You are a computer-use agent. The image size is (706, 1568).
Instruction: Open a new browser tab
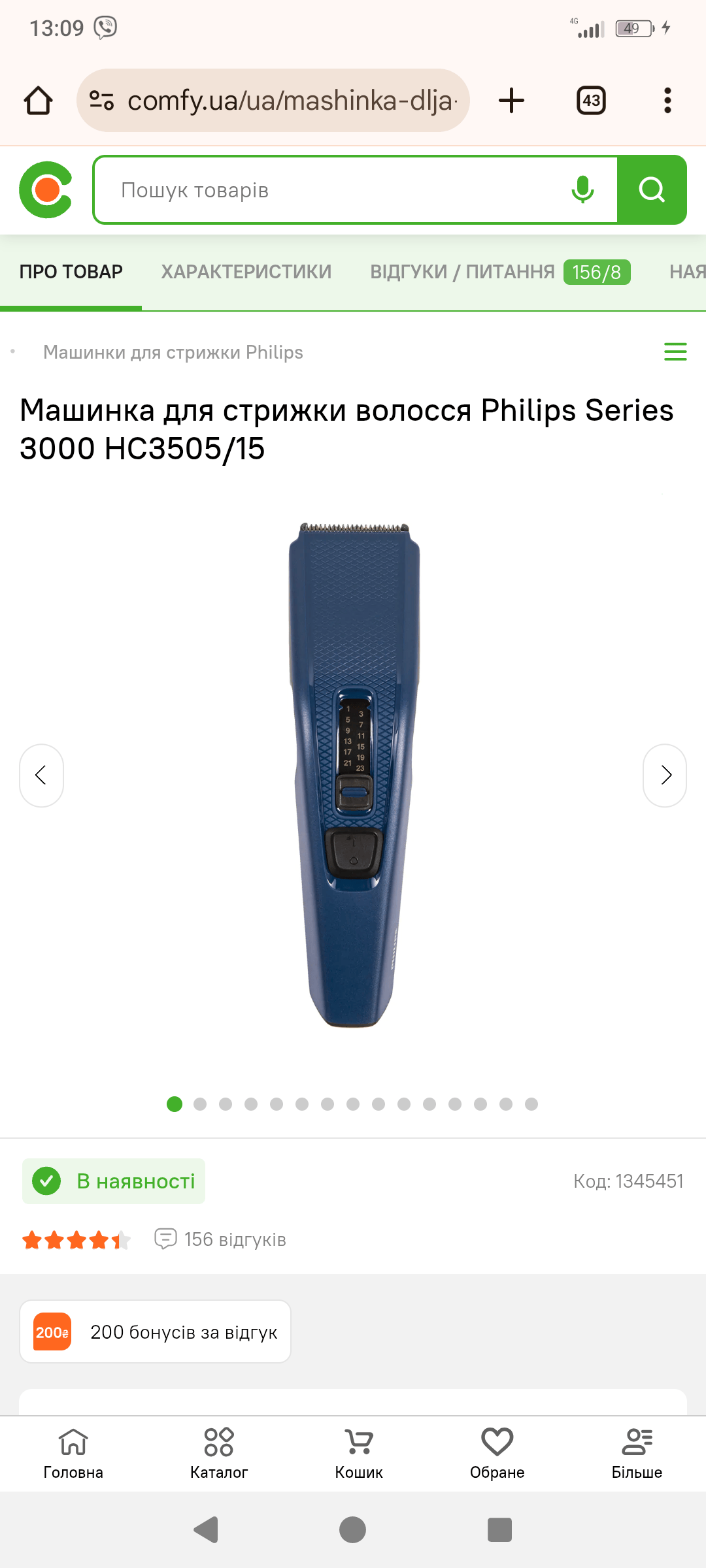(511, 101)
